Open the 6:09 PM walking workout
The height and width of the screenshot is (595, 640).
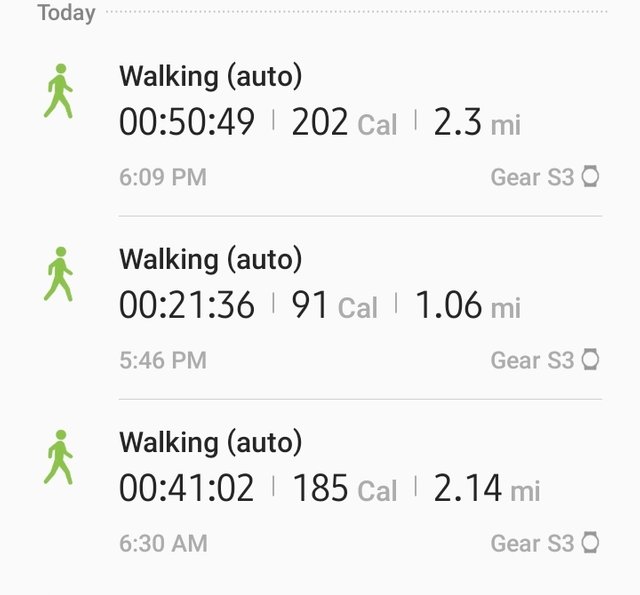coord(320,123)
